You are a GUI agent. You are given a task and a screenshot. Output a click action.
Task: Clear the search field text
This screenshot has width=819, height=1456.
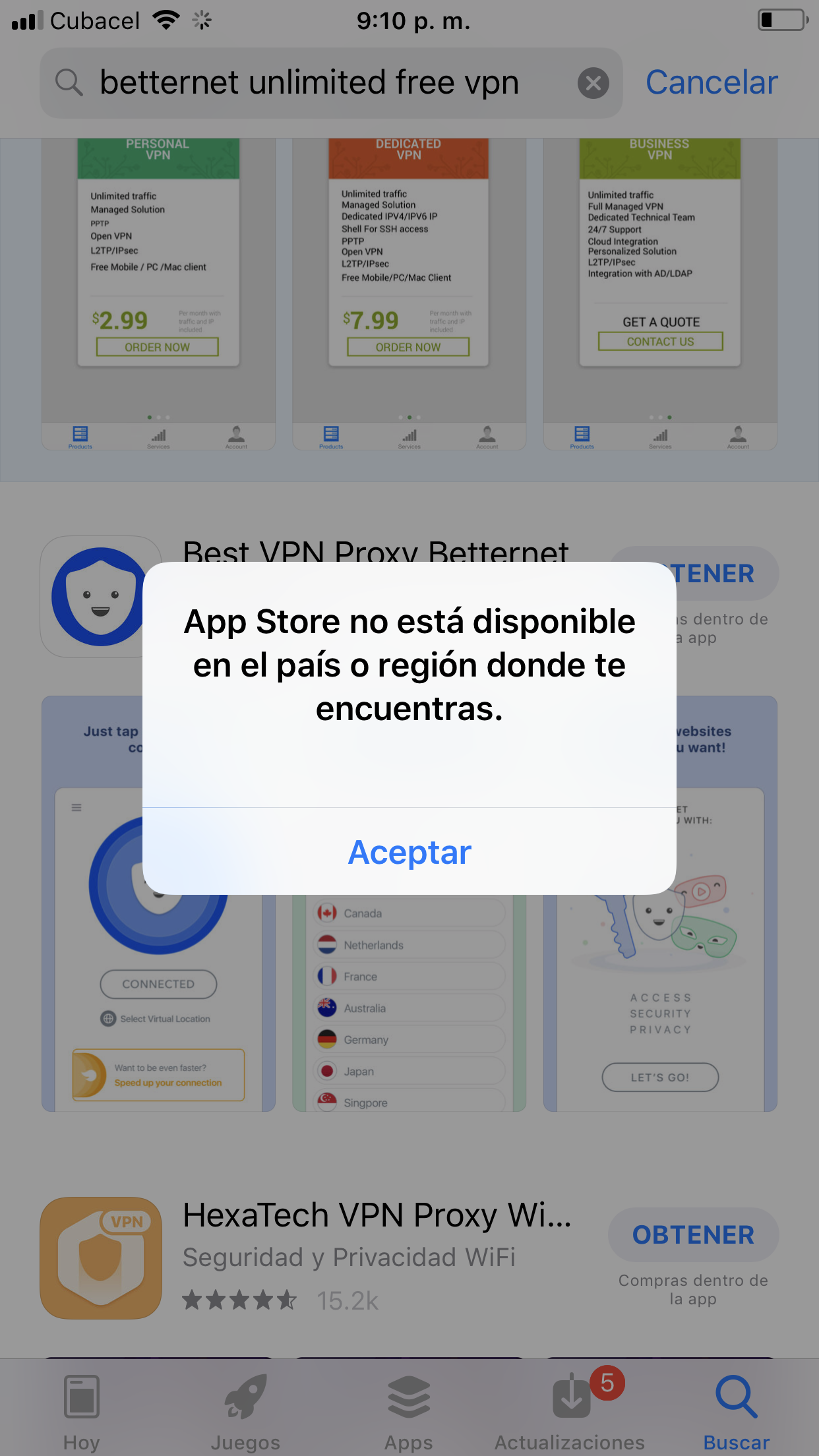593,83
